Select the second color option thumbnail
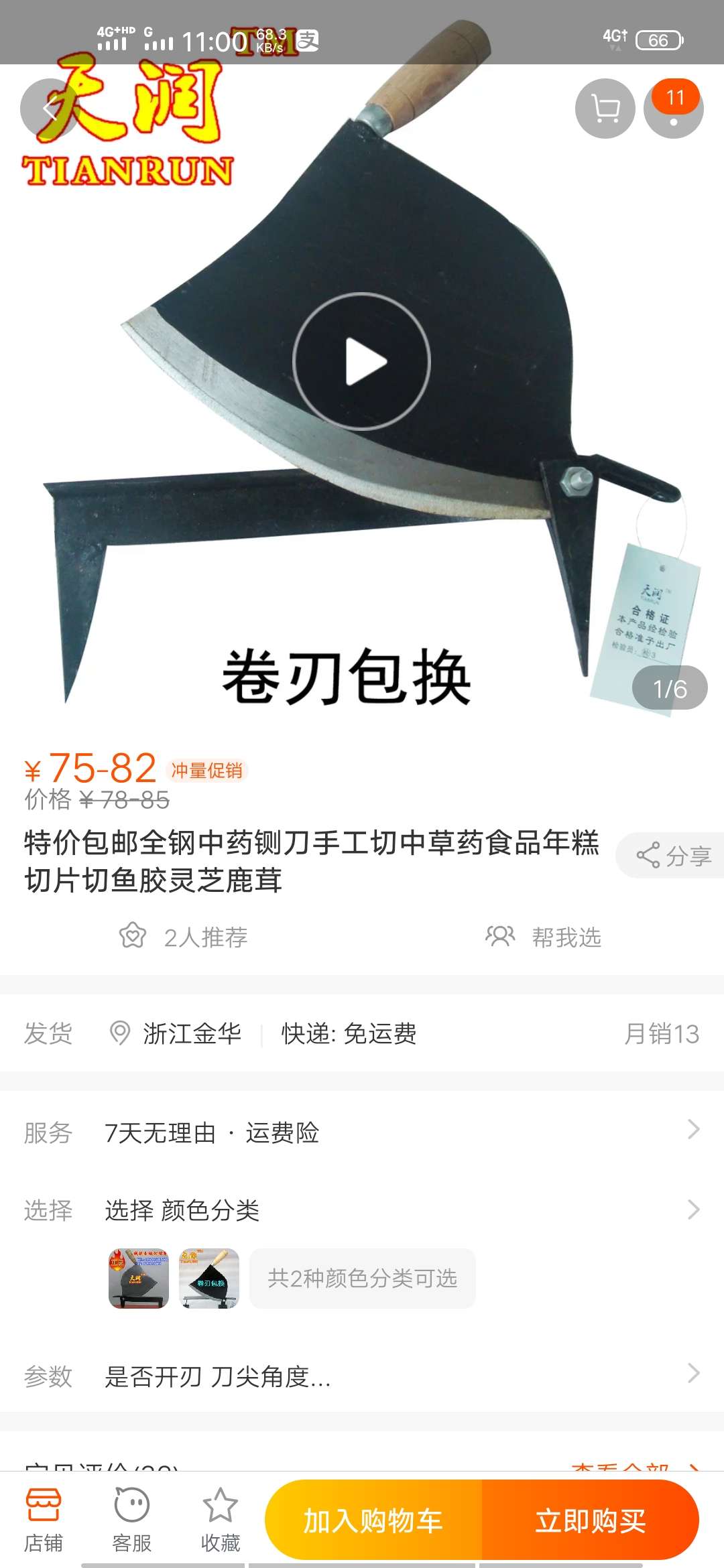724x1568 pixels. [209, 1279]
